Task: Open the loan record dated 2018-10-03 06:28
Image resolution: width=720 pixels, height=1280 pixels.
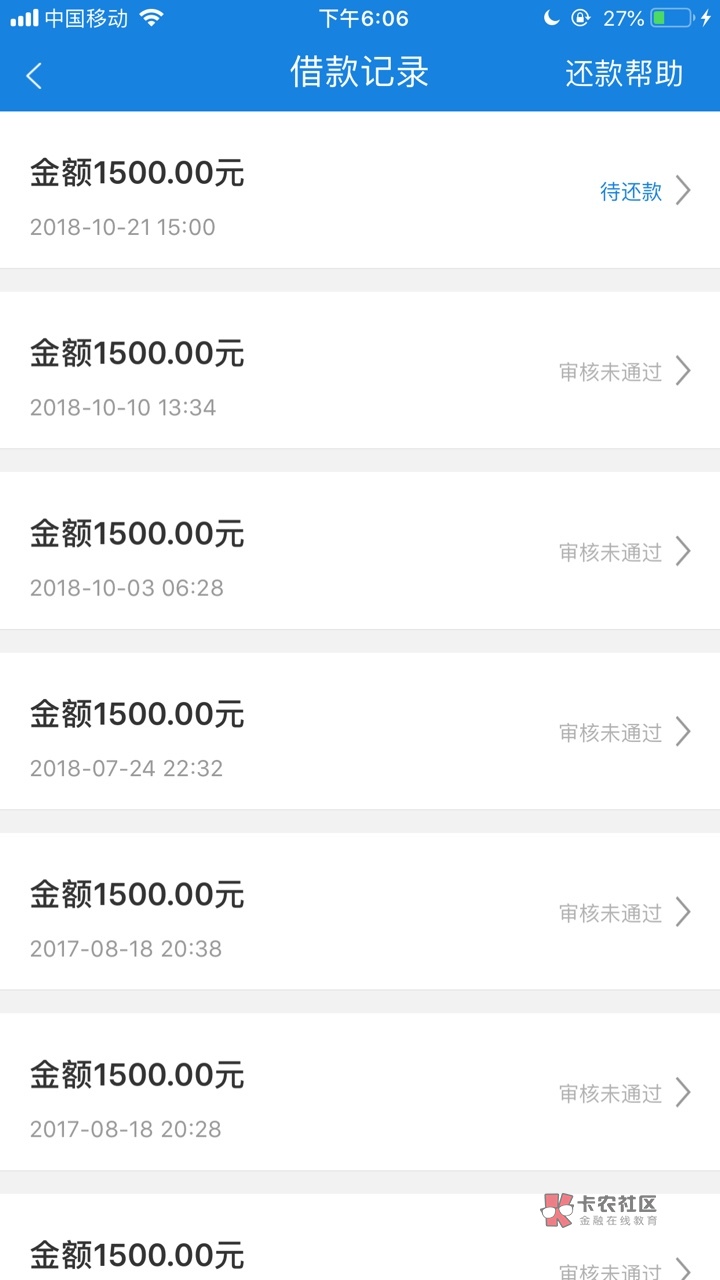Action: (360, 551)
